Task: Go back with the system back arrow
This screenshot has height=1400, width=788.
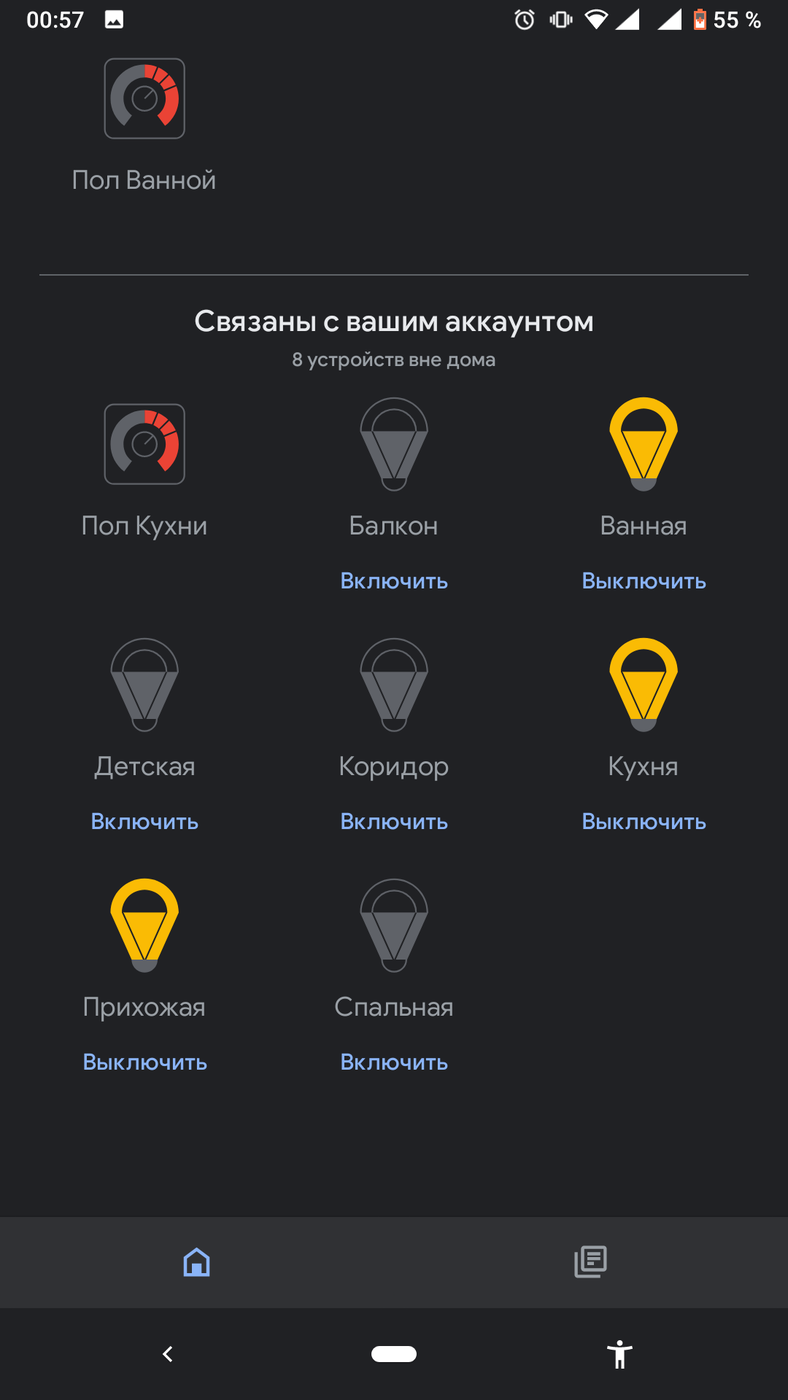Action: point(168,1354)
